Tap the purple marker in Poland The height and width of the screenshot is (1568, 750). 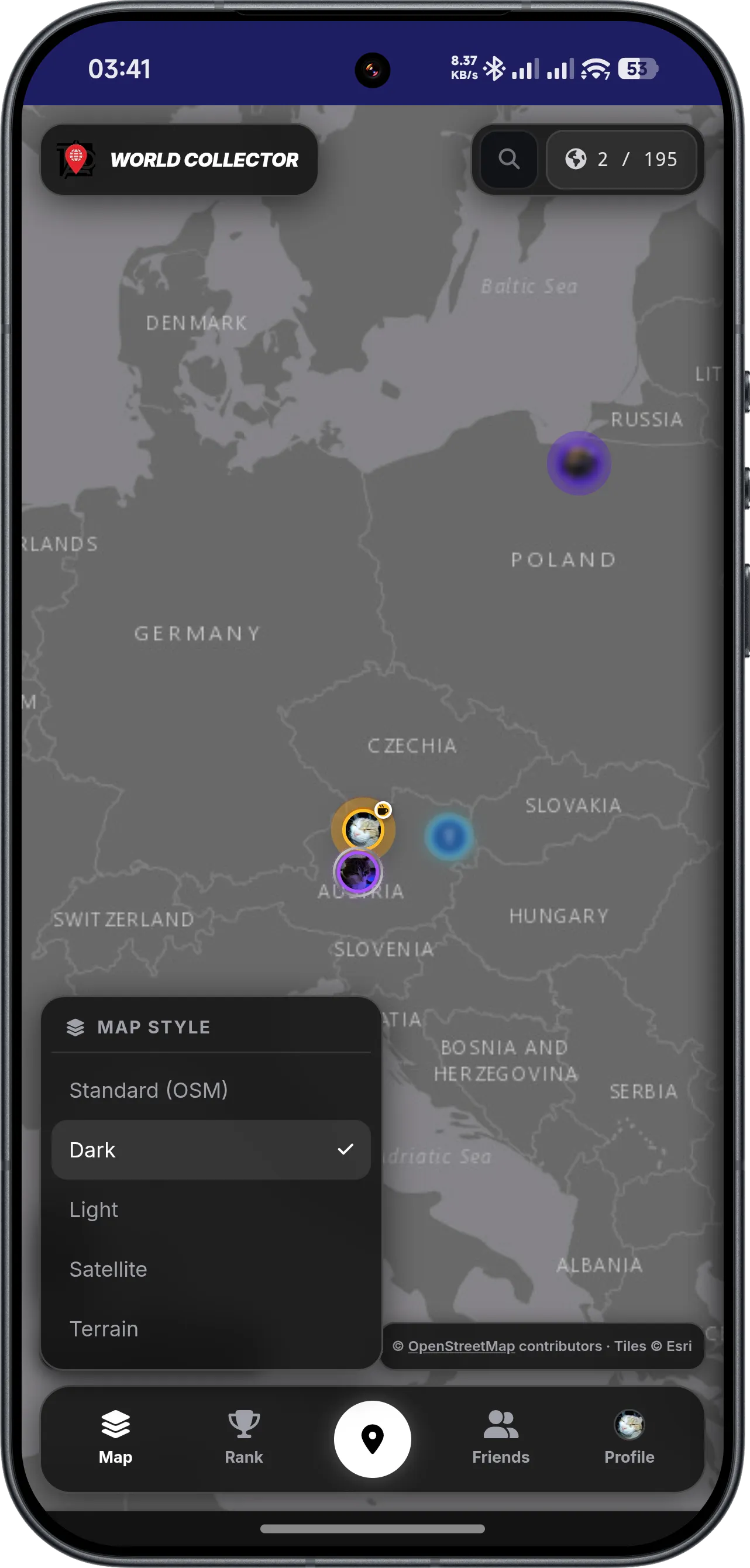tap(579, 463)
